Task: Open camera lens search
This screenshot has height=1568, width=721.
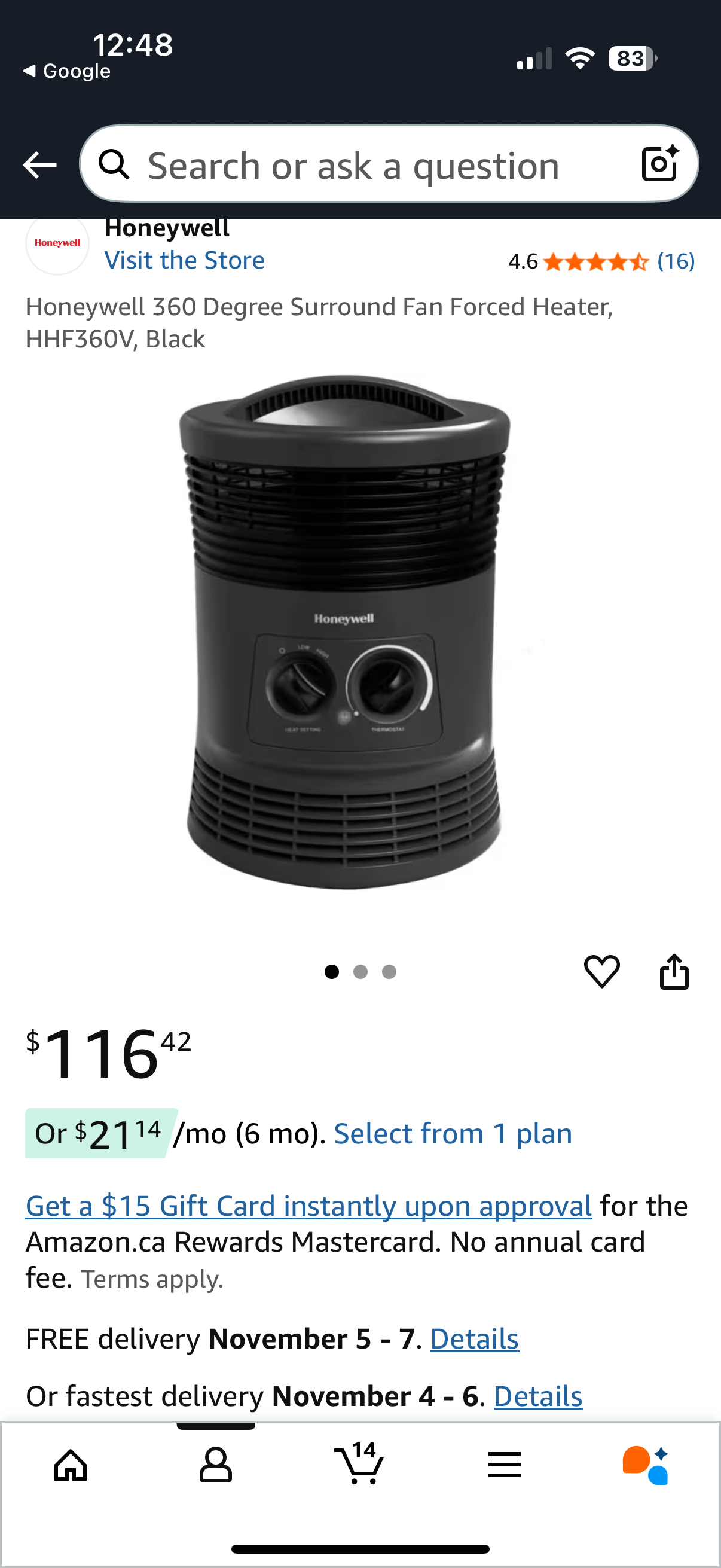Action: coord(660,163)
